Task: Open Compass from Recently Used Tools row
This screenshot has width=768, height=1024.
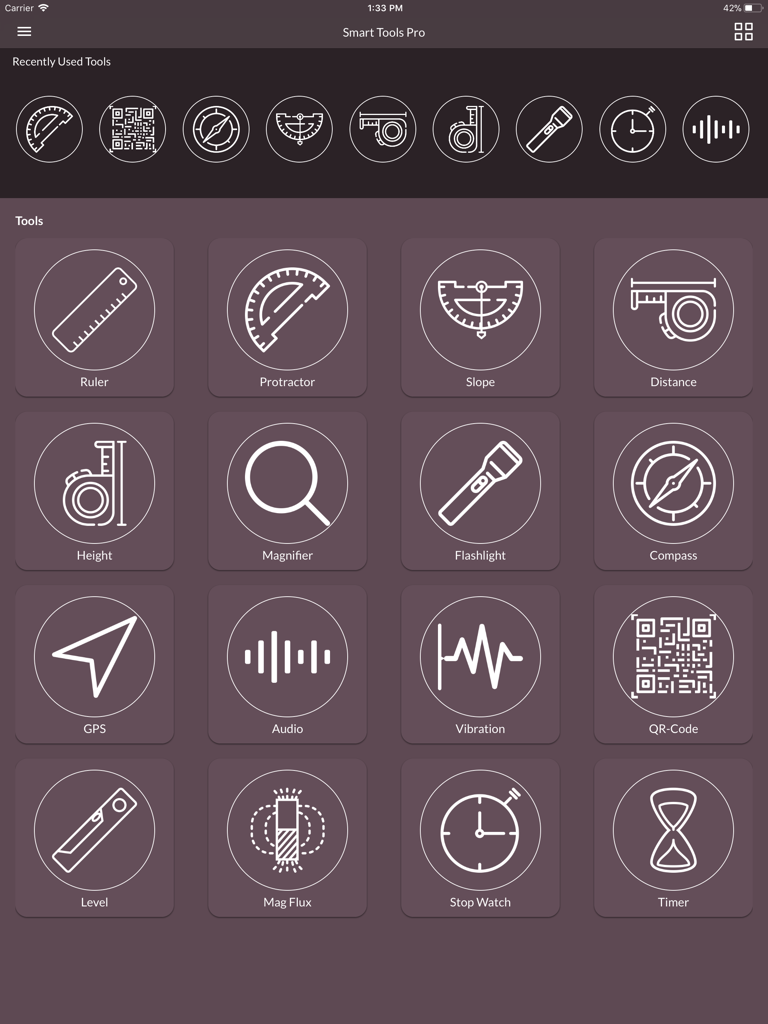Action: tap(215, 129)
